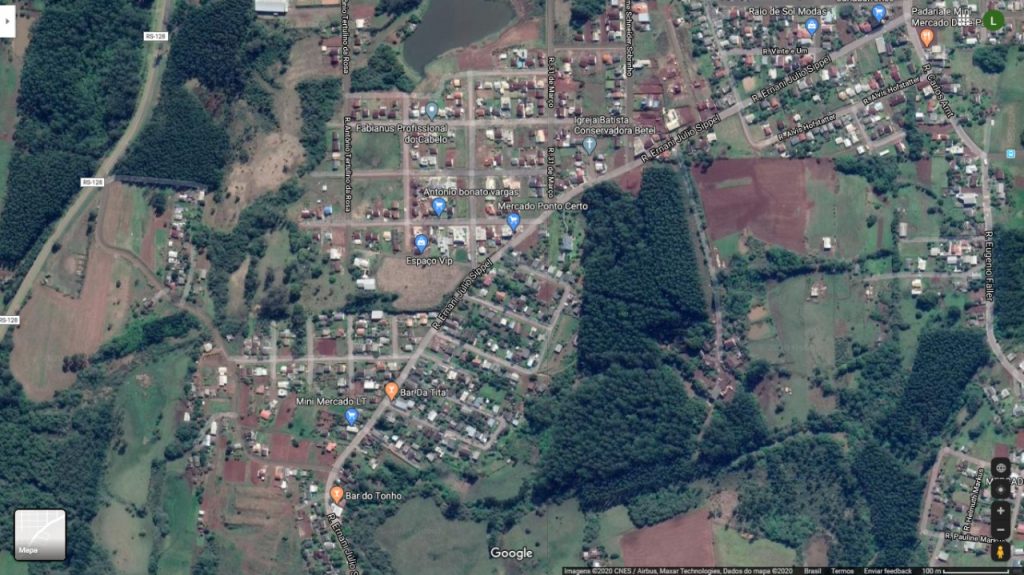Select the Raio de Sol Modas marker
The width and height of the screenshot is (1024, 575).
click(x=812, y=25)
